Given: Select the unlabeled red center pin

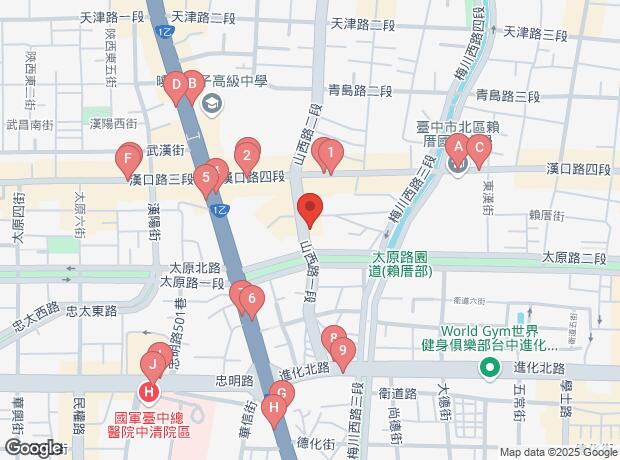Looking at the screenshot, I should coord(310,209).
